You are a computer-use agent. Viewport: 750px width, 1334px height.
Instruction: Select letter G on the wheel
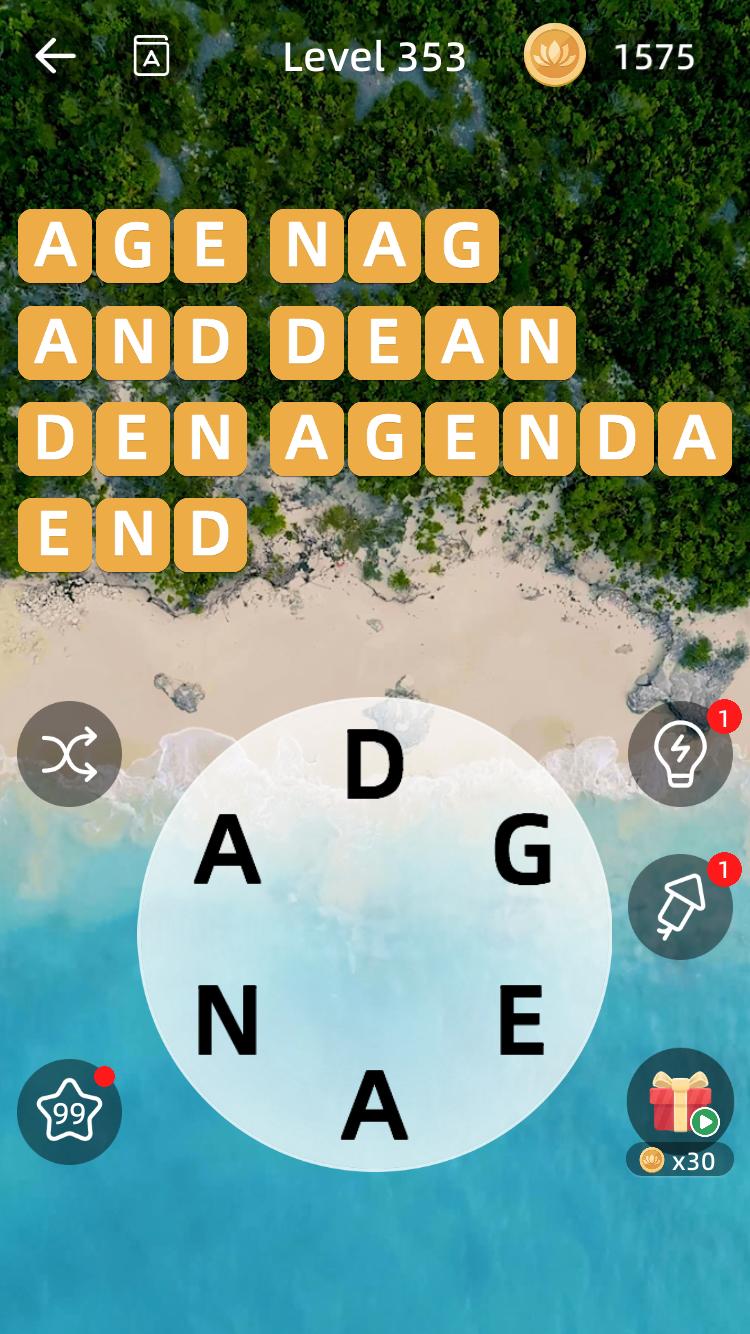point(523,851)
